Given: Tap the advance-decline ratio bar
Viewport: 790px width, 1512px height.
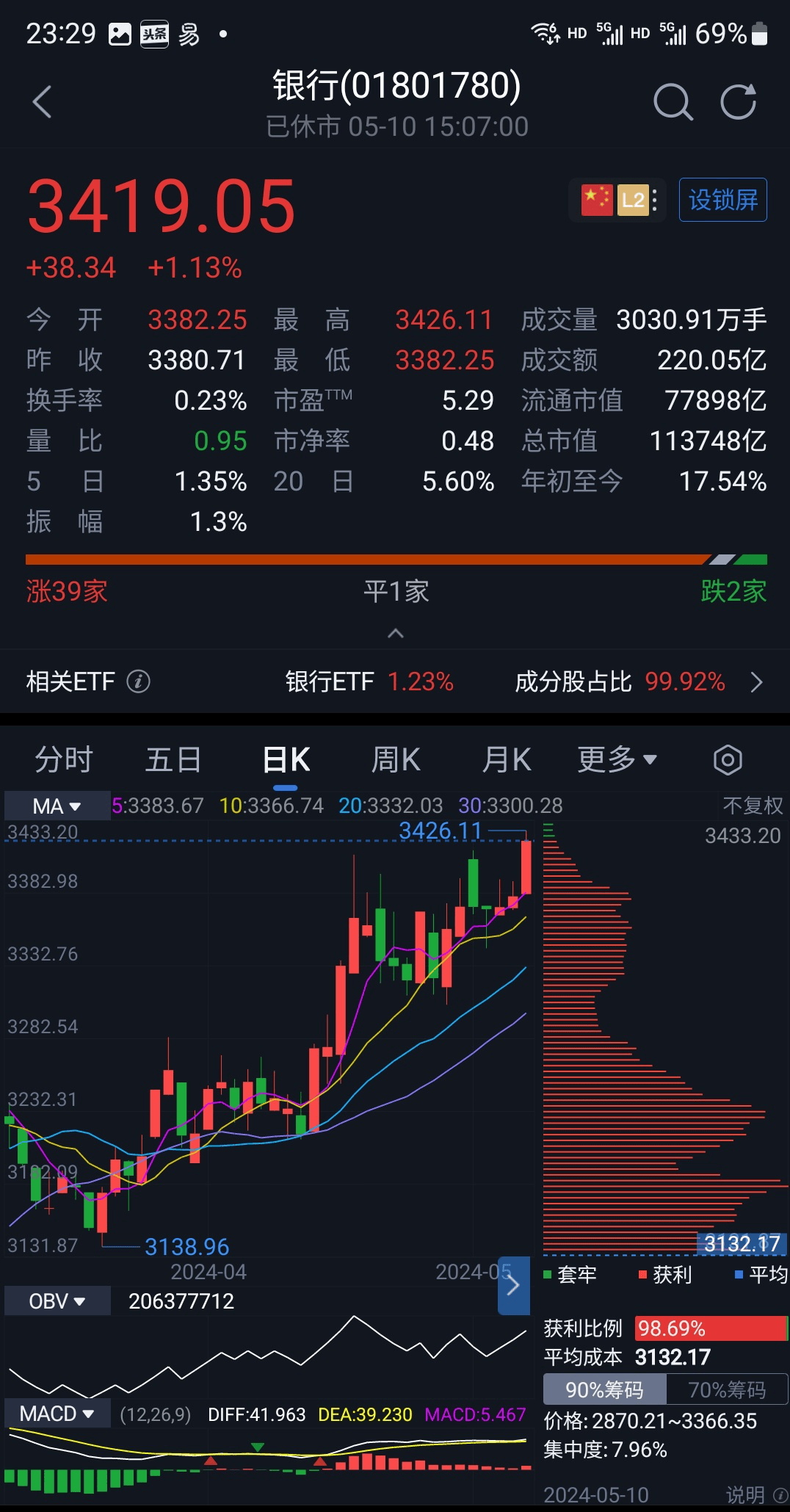Looking at the screenshot, I should pos(395,558).
